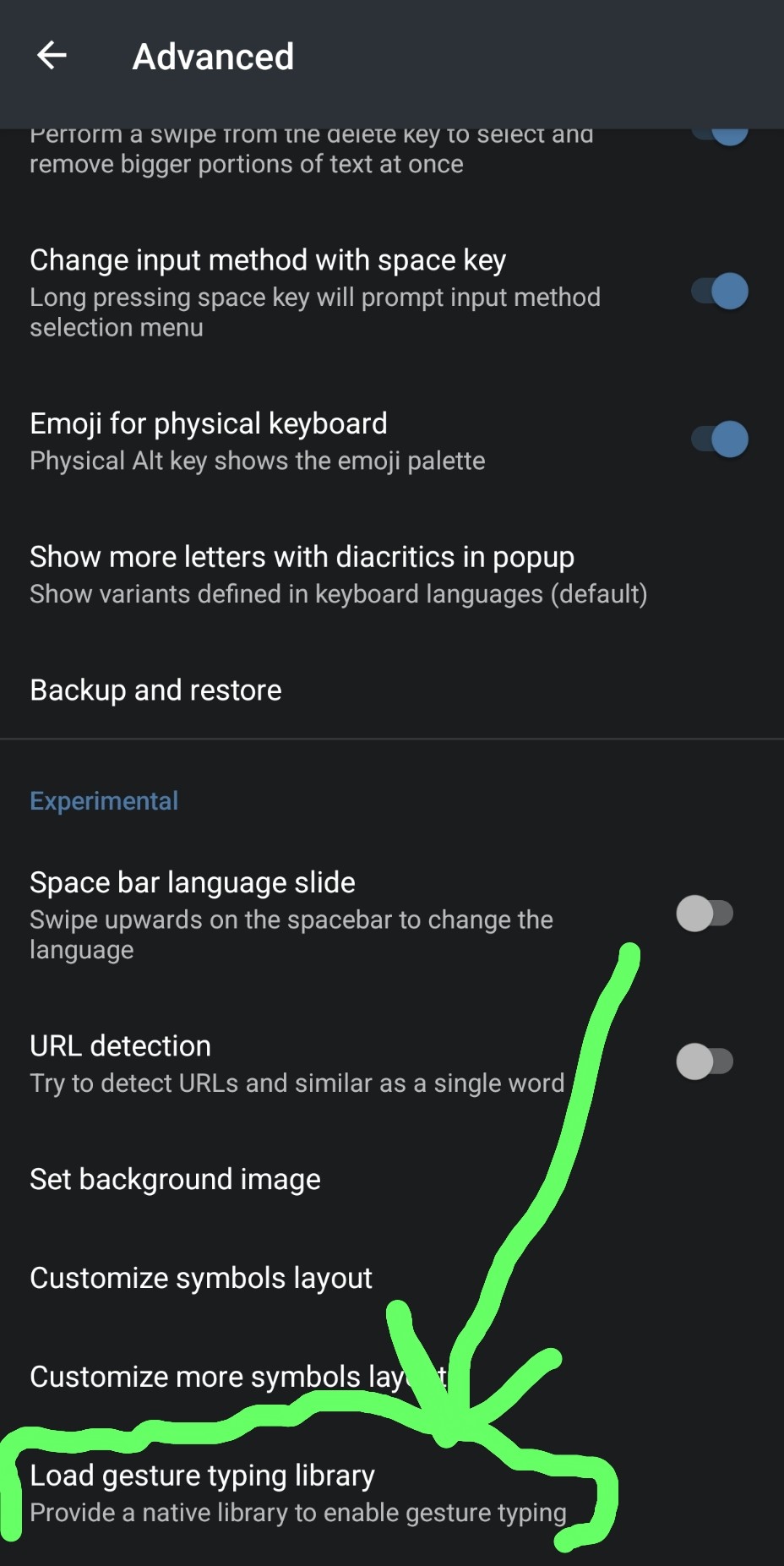The width and height of the screenshot is (784, 1566).
Task: Enable Space bar language slide
Action: (x=705, y=914)
